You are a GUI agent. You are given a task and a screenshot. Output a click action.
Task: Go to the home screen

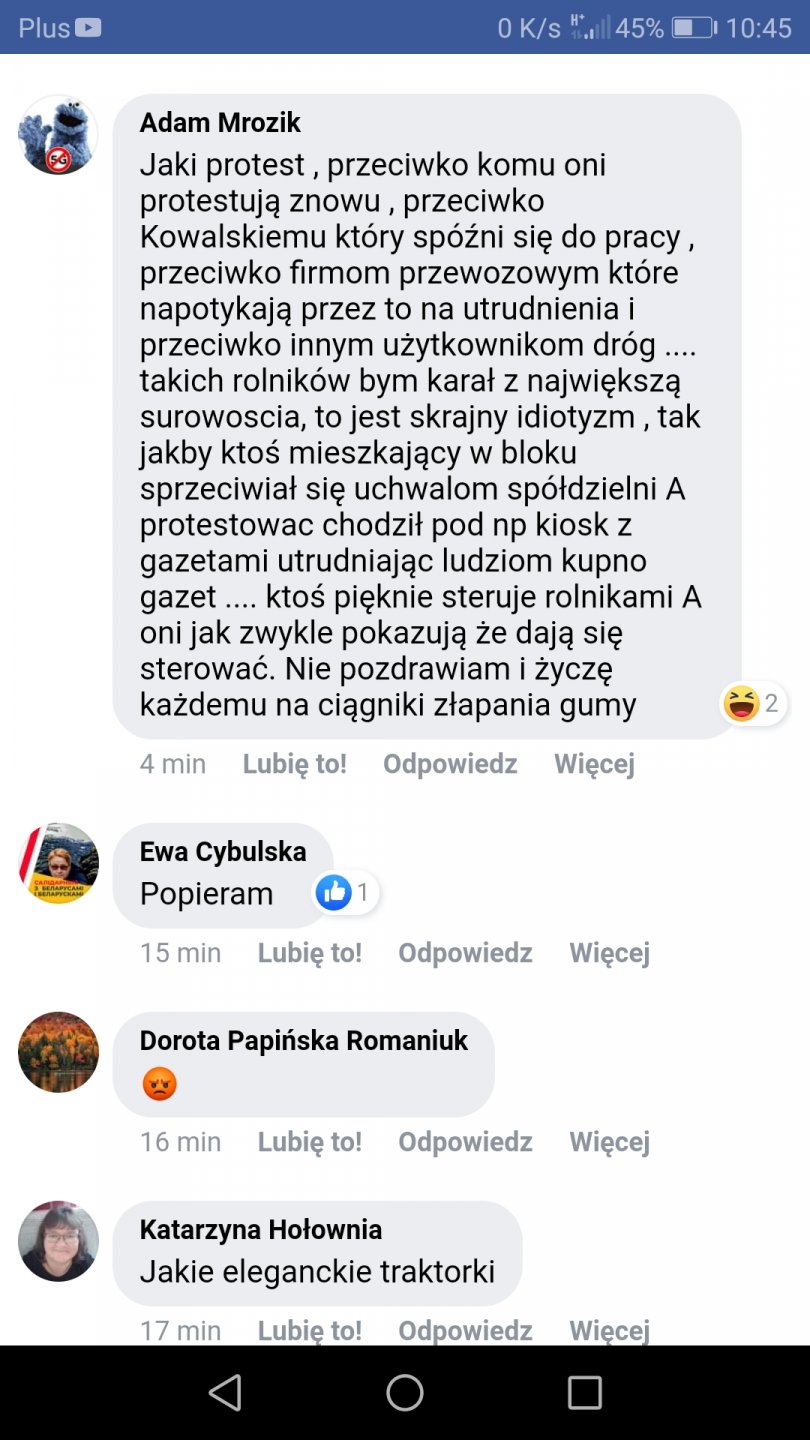tap(405, 1392)
